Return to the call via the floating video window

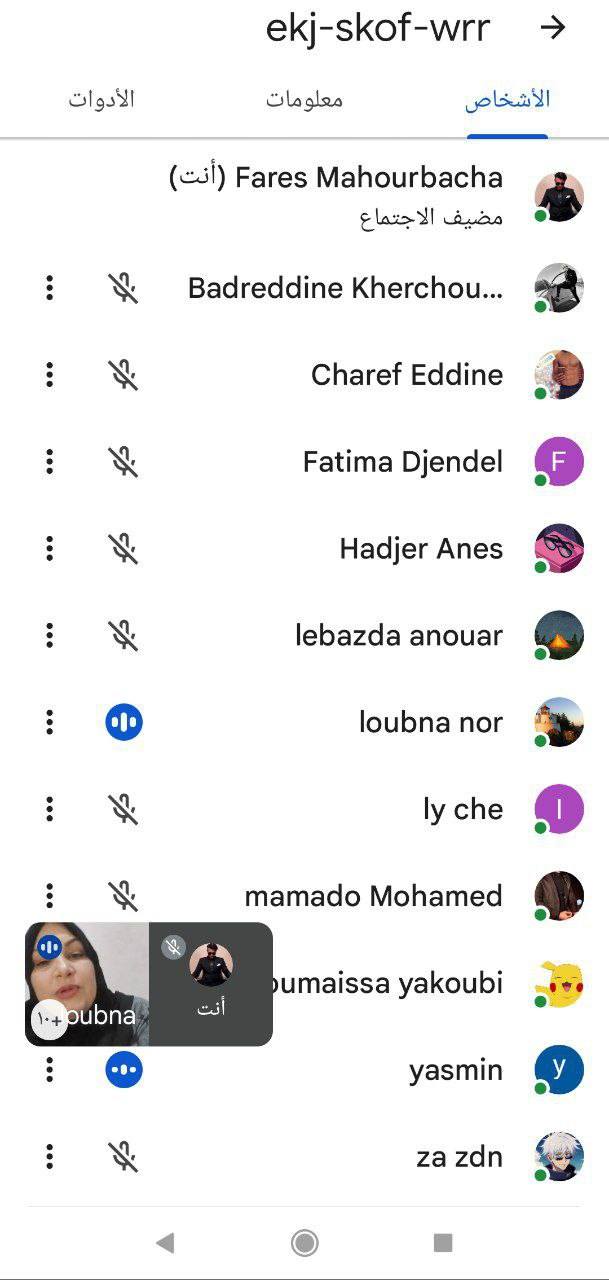pyautogui.click(x=148, y=984)
